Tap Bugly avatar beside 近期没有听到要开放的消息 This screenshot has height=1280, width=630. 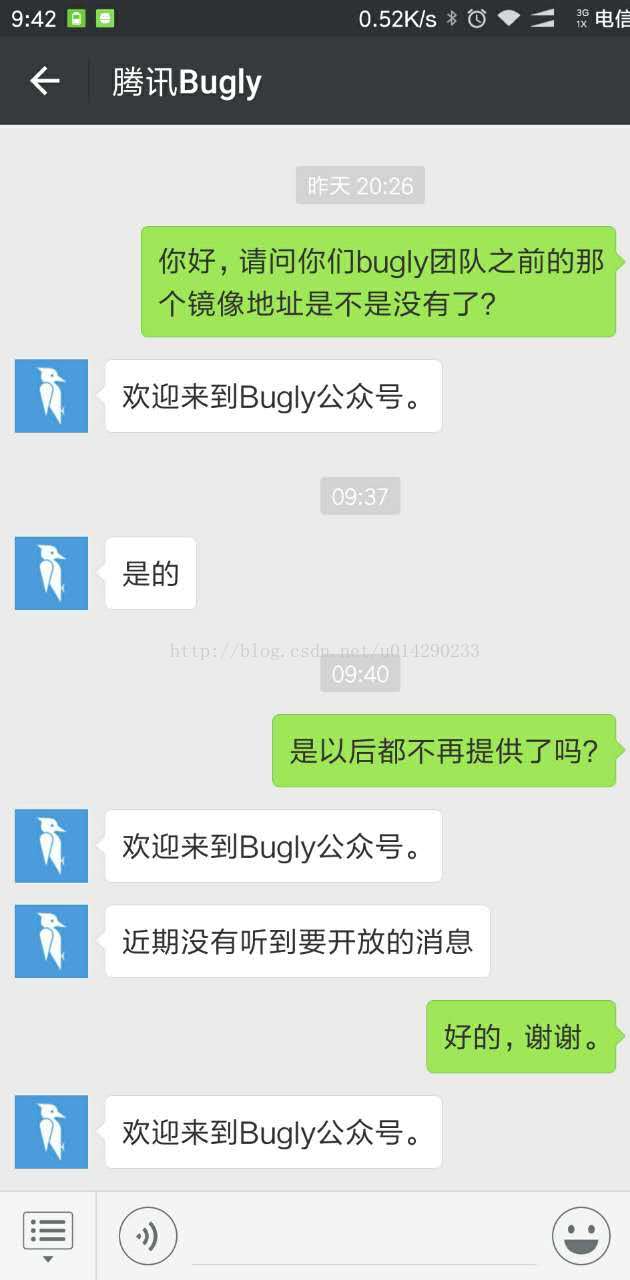tap(51, 941)
